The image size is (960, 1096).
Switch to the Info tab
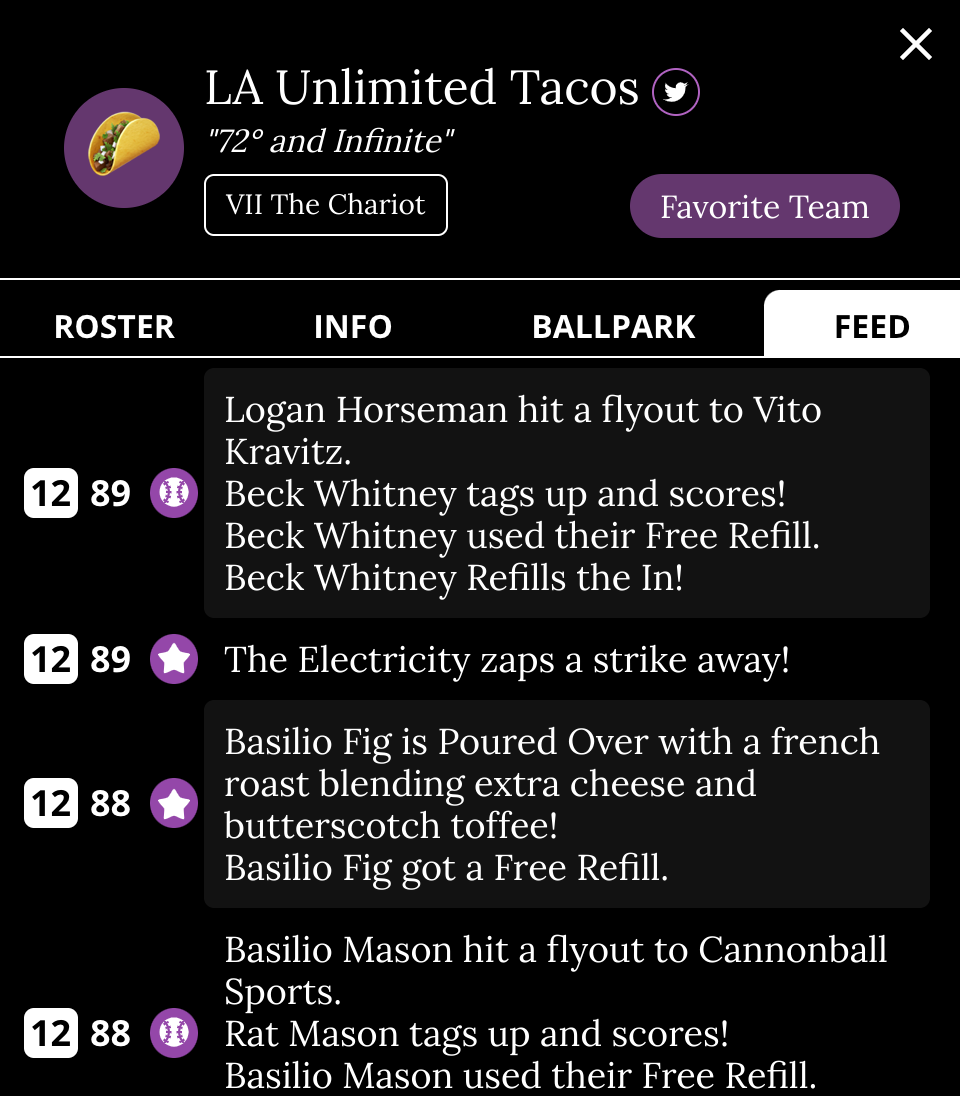click(353, 327)
